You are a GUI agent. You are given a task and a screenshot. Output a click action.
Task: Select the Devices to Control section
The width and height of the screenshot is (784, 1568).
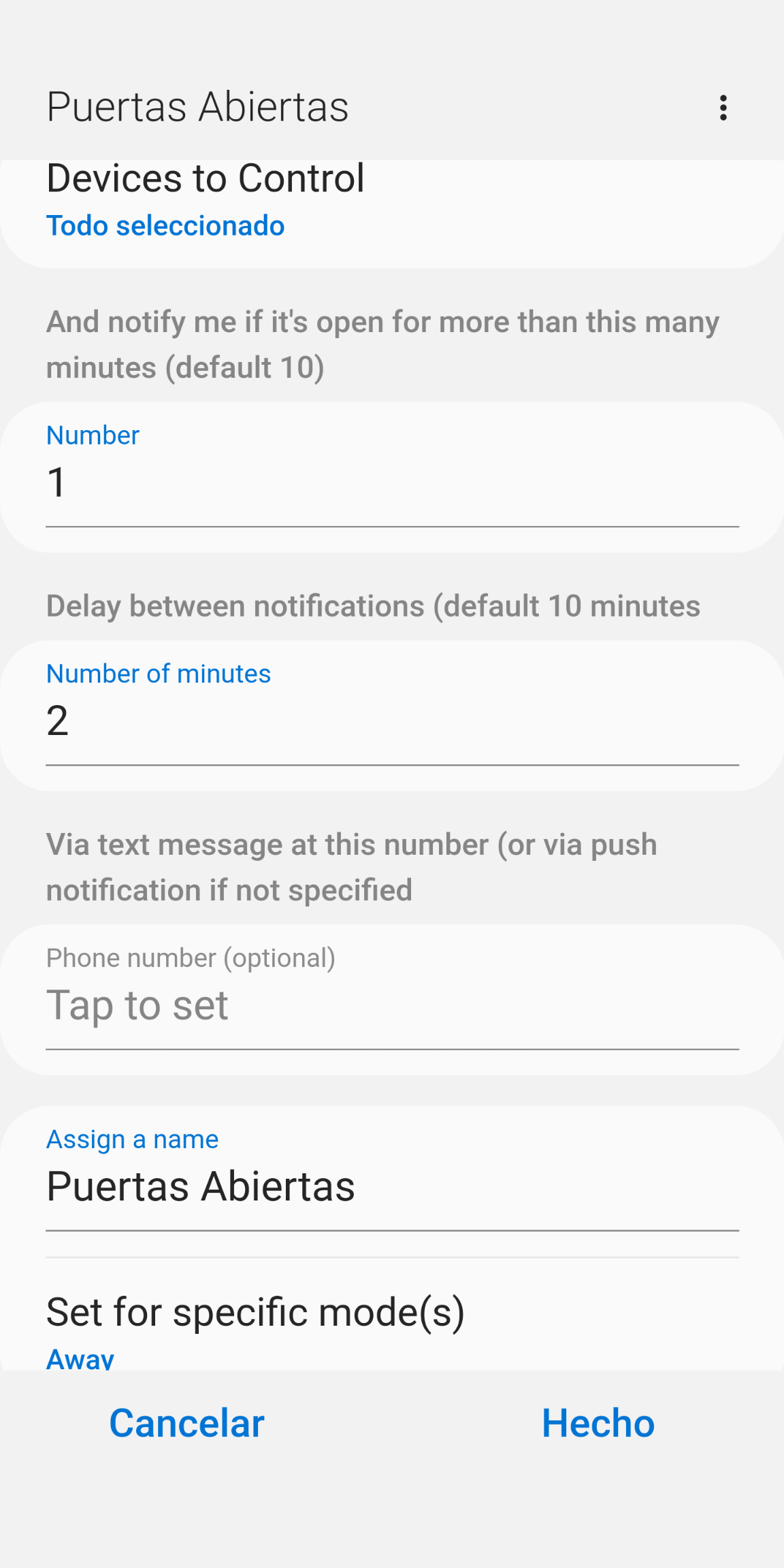pyautogui.click(x=206, y=178)
